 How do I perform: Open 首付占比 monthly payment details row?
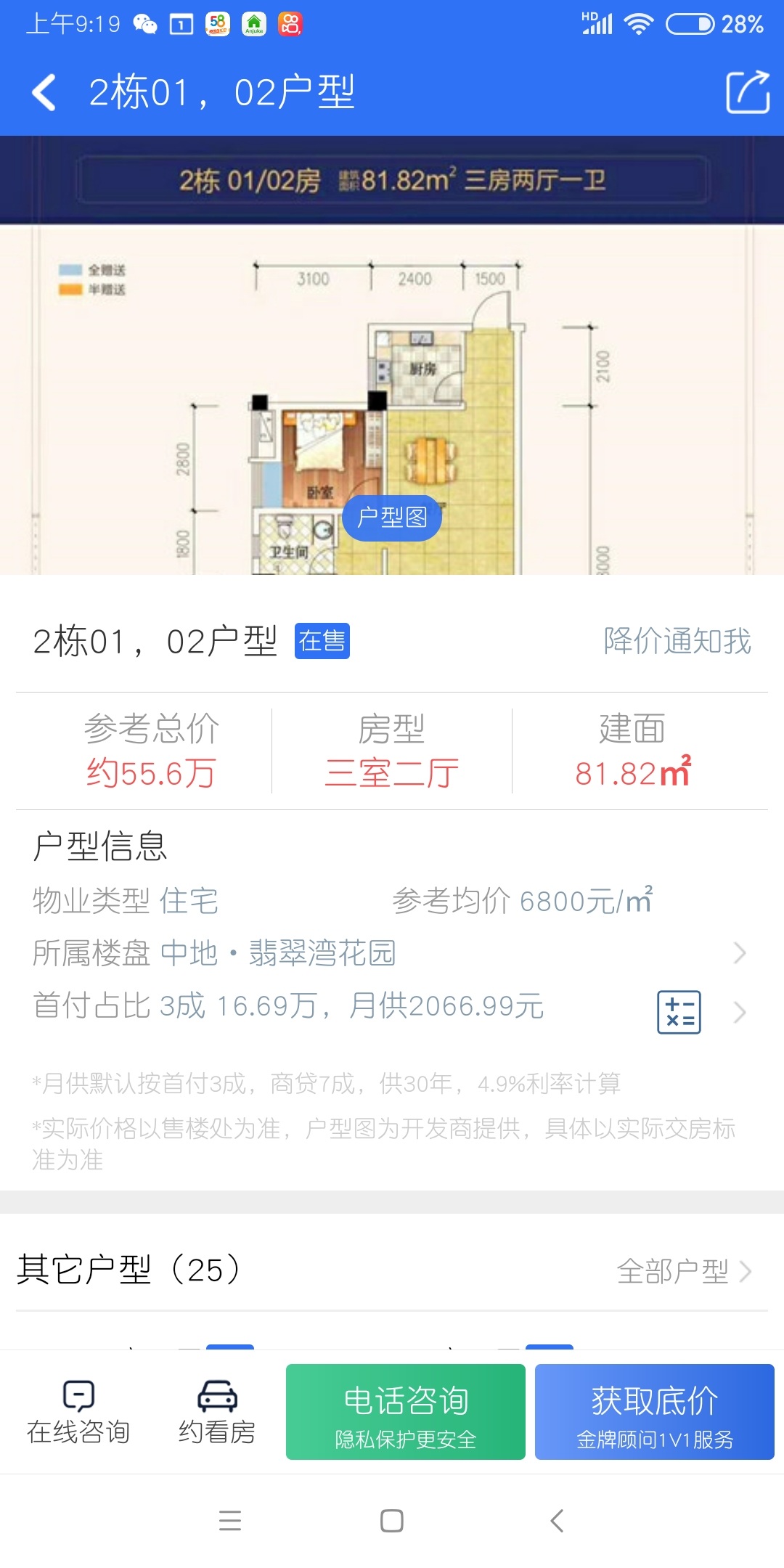392,1007
